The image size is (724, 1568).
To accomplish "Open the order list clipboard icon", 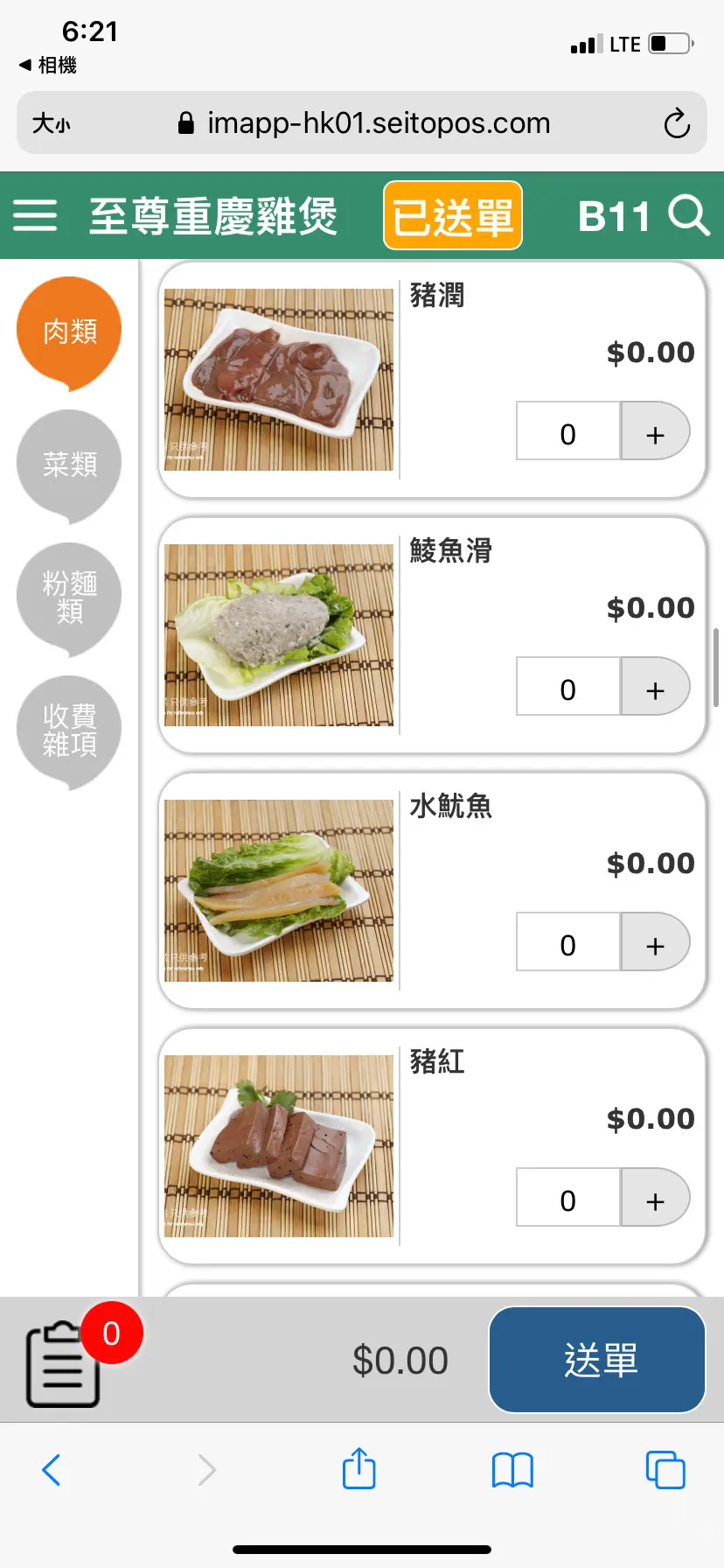I will [x=64, y=1364].
